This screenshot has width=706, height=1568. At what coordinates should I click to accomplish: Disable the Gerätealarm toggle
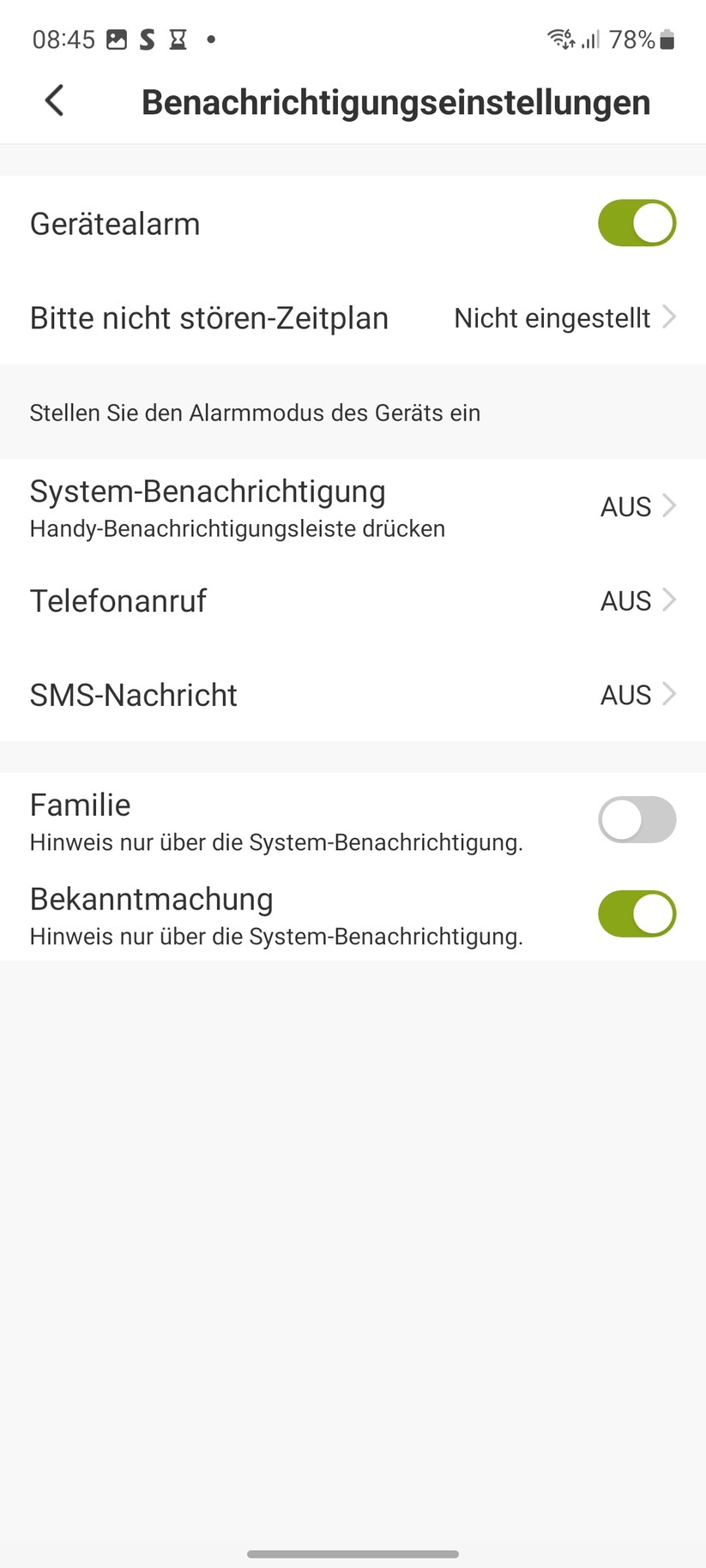click(x=637, y=222)
